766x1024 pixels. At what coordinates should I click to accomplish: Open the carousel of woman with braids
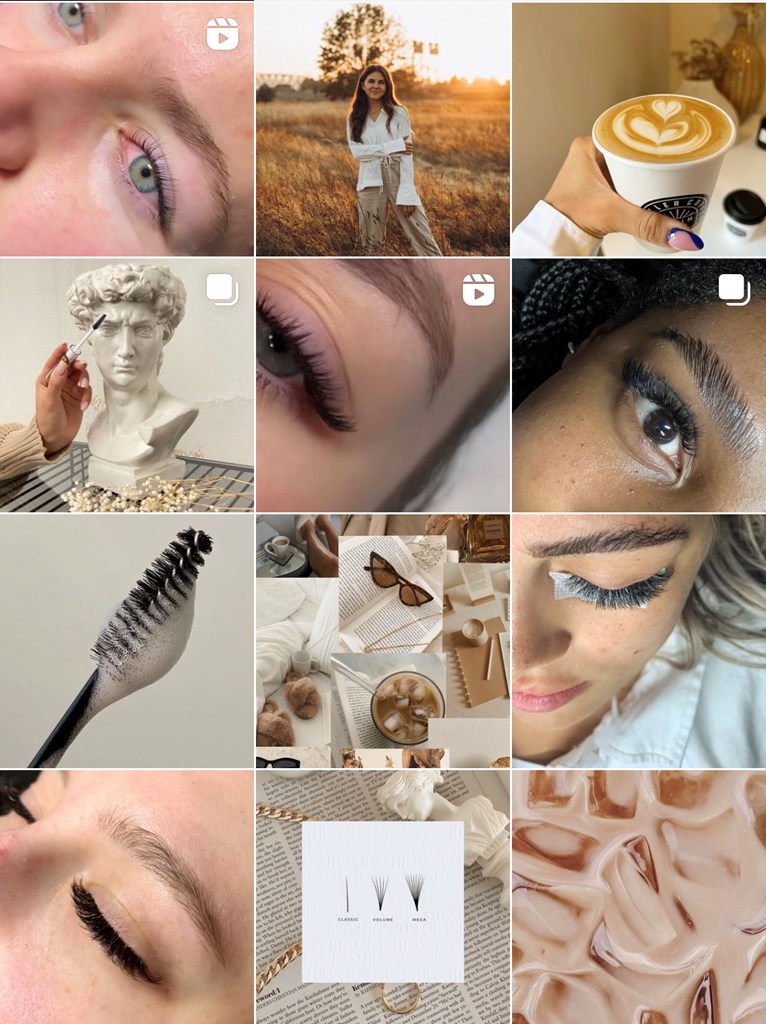pyautogui.click(x=639, y=385)
